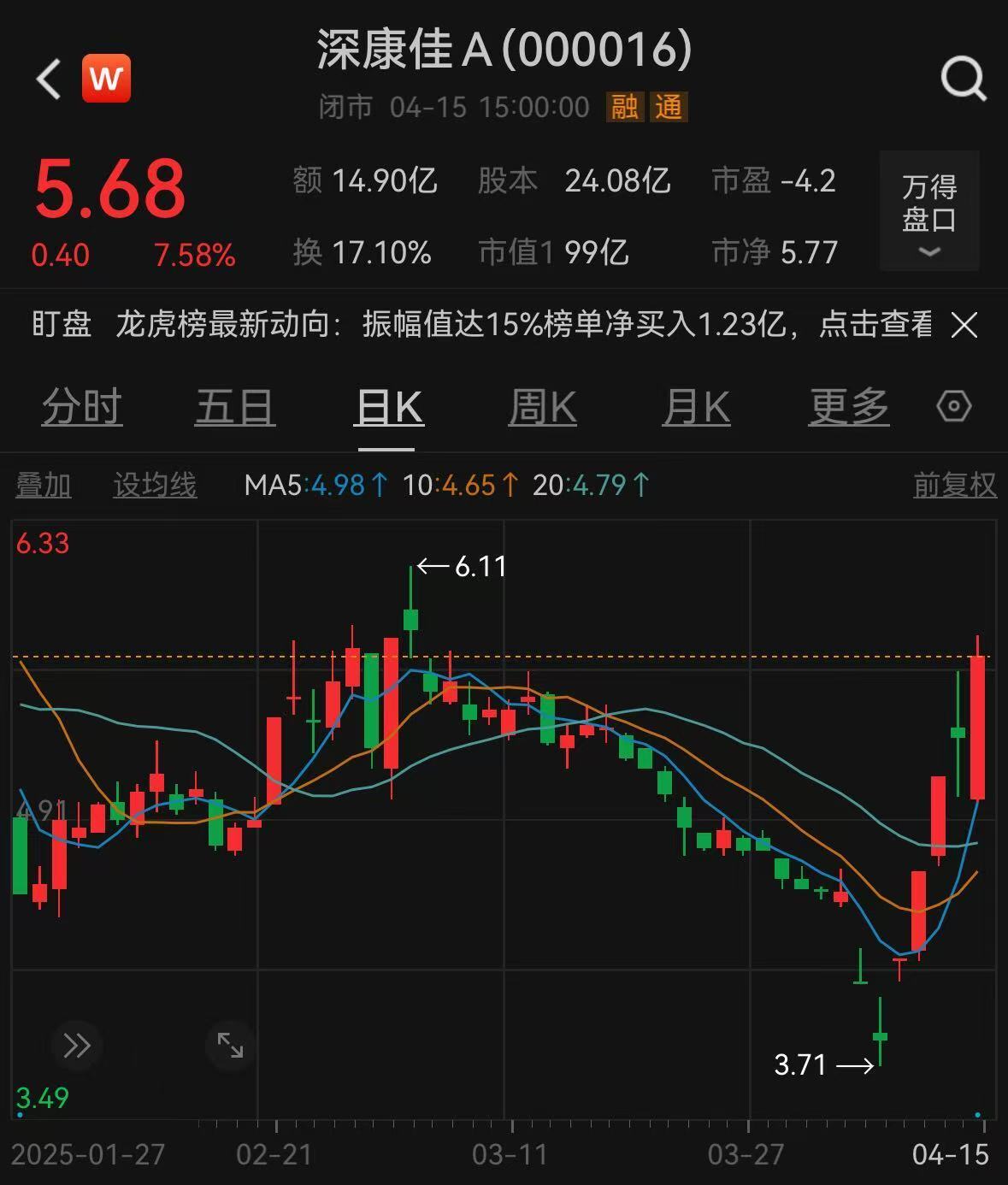The height and width of the screenshot is (1185, 1008).
Task: Select the 日K chart tab
Action: tap(388, 407)
